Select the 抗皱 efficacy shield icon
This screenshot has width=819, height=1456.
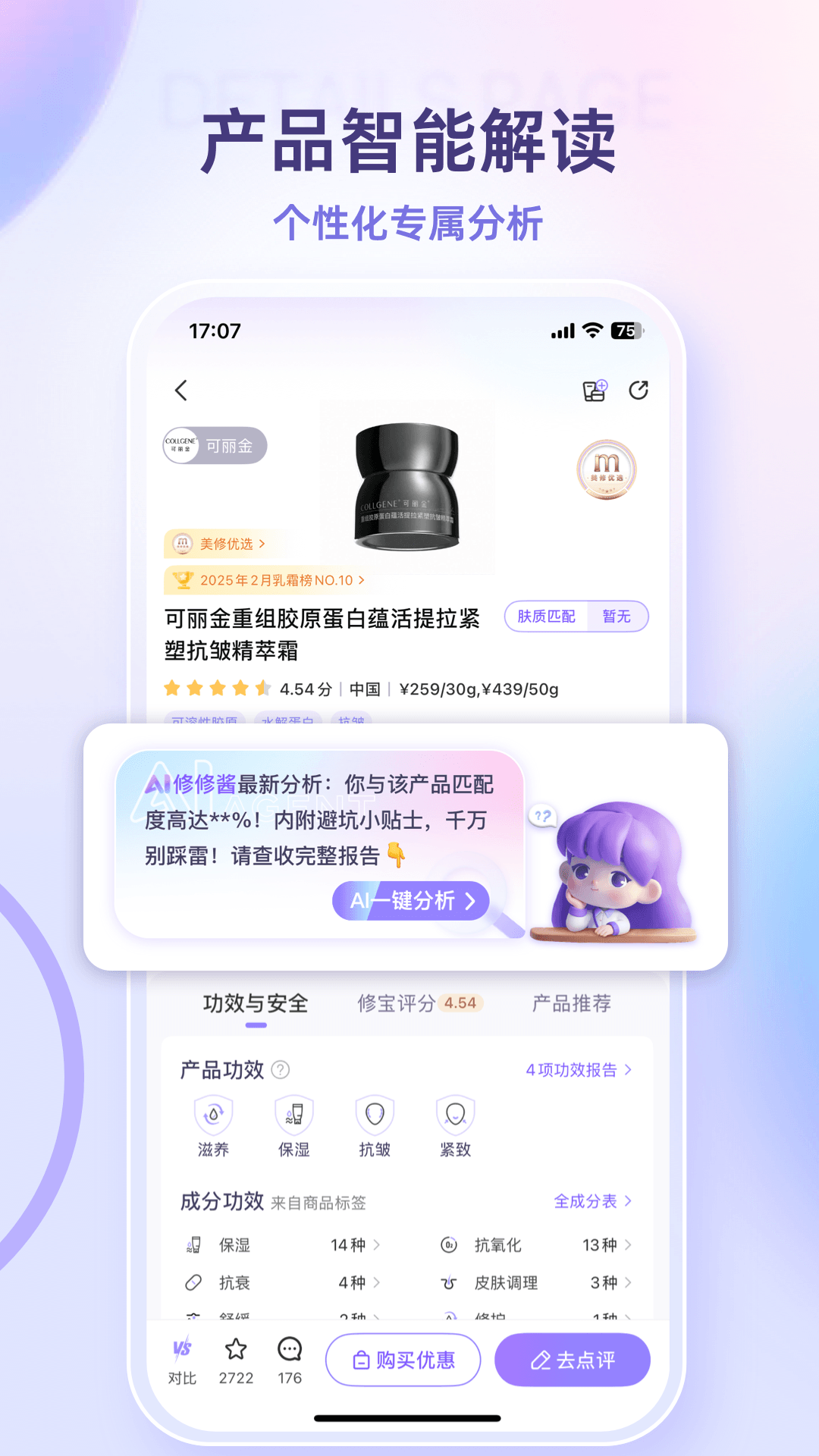tap(375, 1115)
